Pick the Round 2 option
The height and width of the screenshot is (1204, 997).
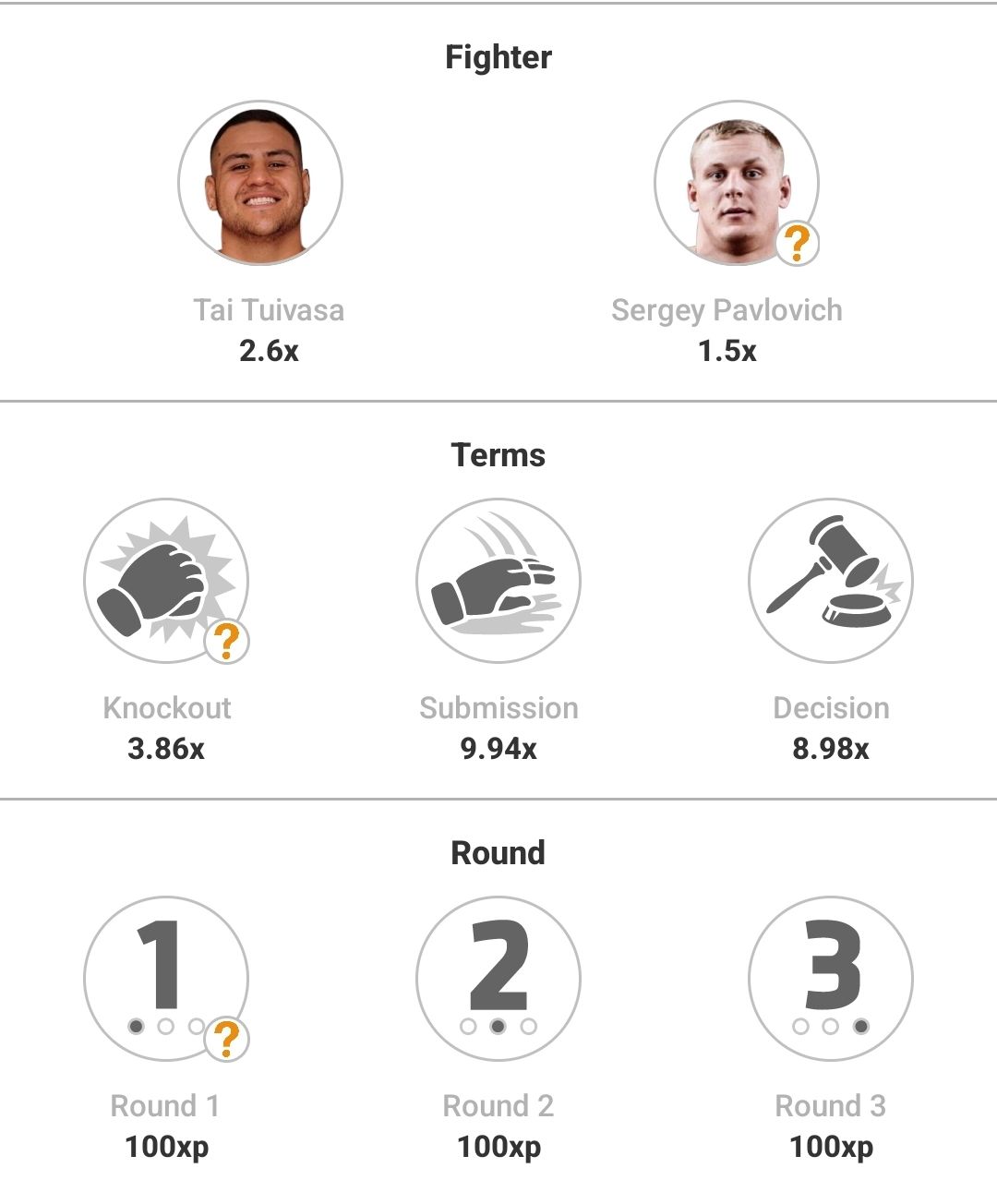coord(498,978)
